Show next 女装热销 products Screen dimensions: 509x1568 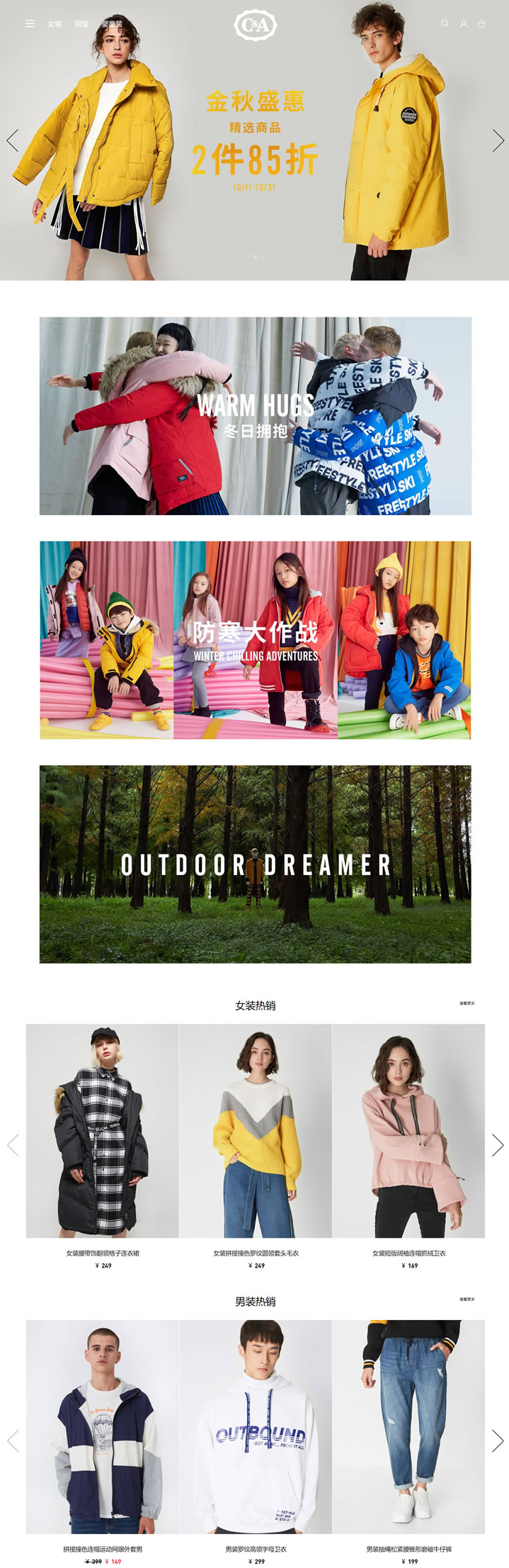click(497, 1144)
